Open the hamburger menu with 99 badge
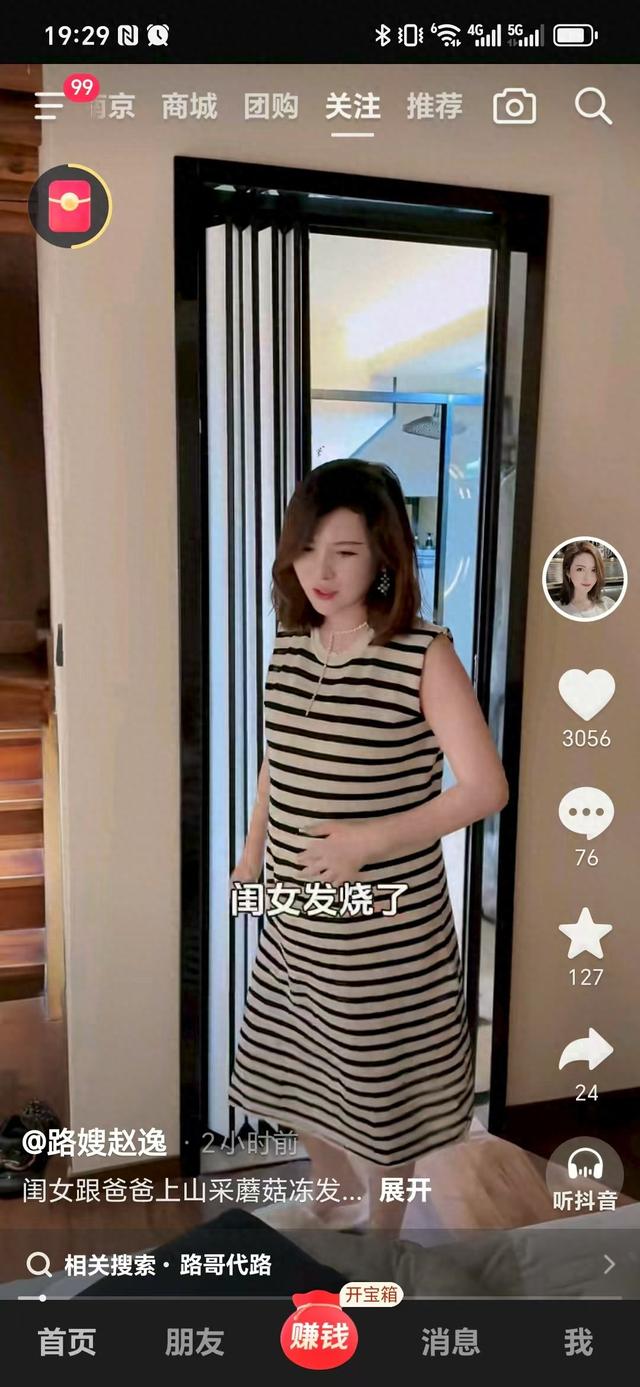This screenshot has height=1387, width=640. click(50, 106)
